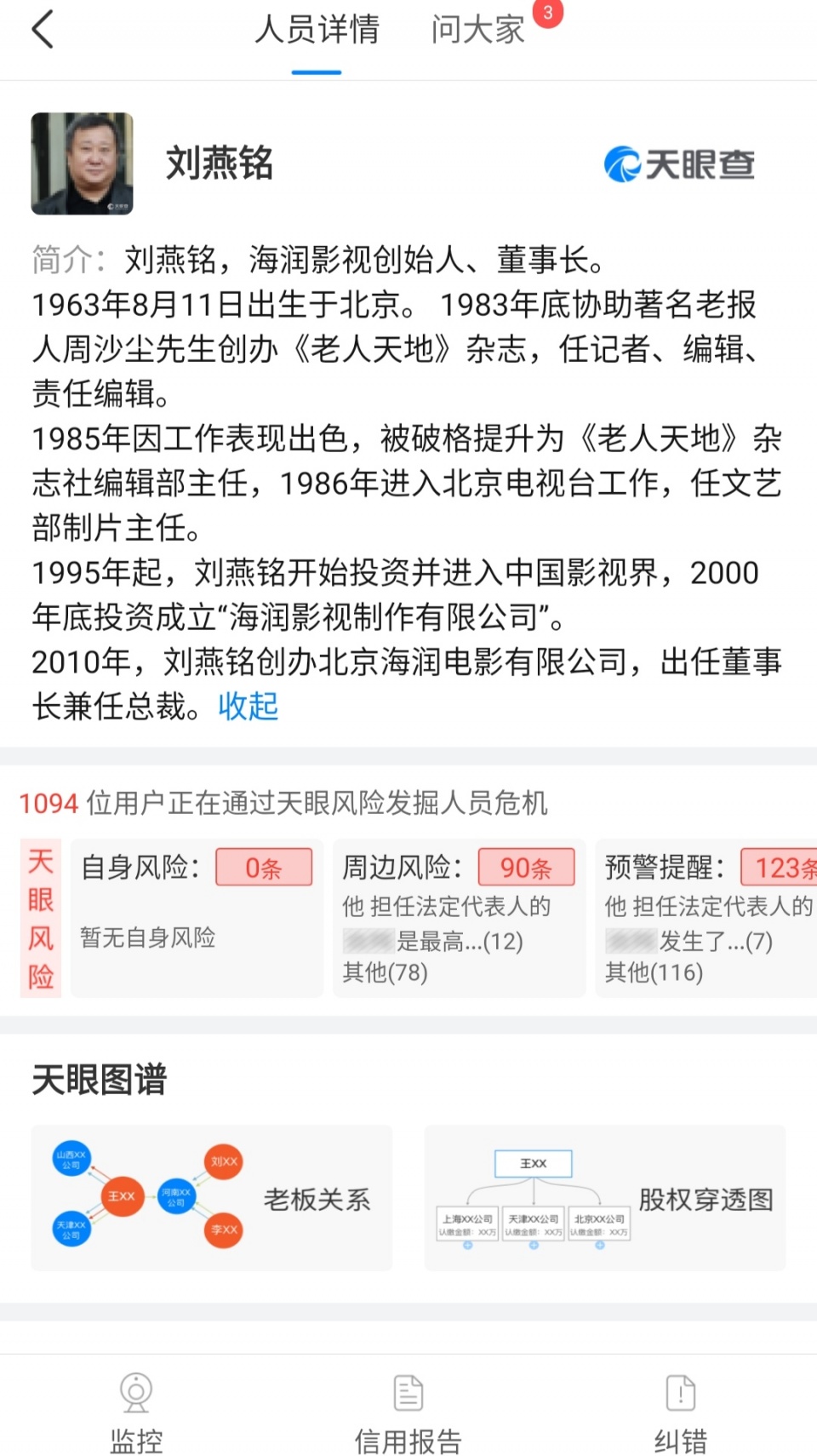View the 预警提醒 card
Image resolution: width=817 pixels, height=1456 pixels.
pyautogui.click(x=706, y=918)
